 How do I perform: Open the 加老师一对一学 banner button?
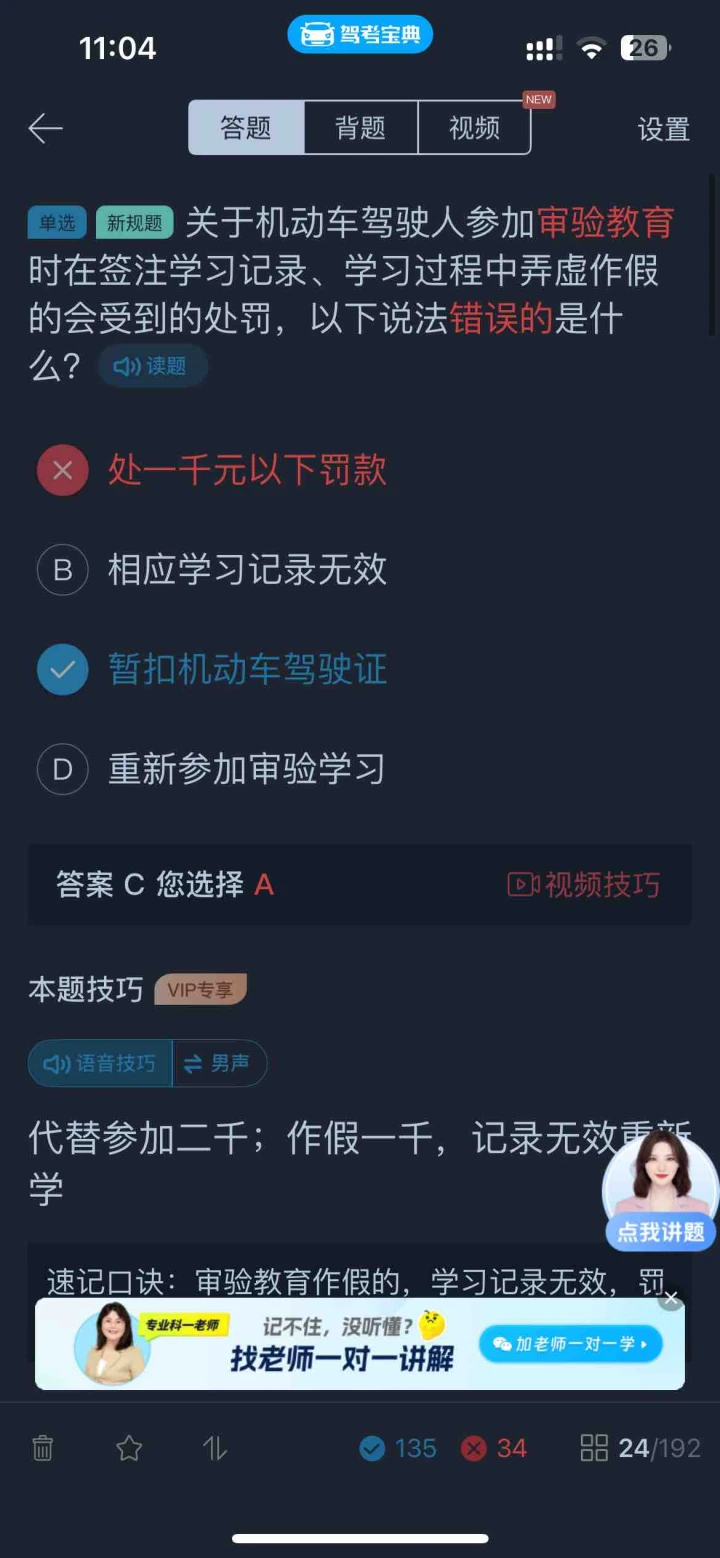[570, 1344]
